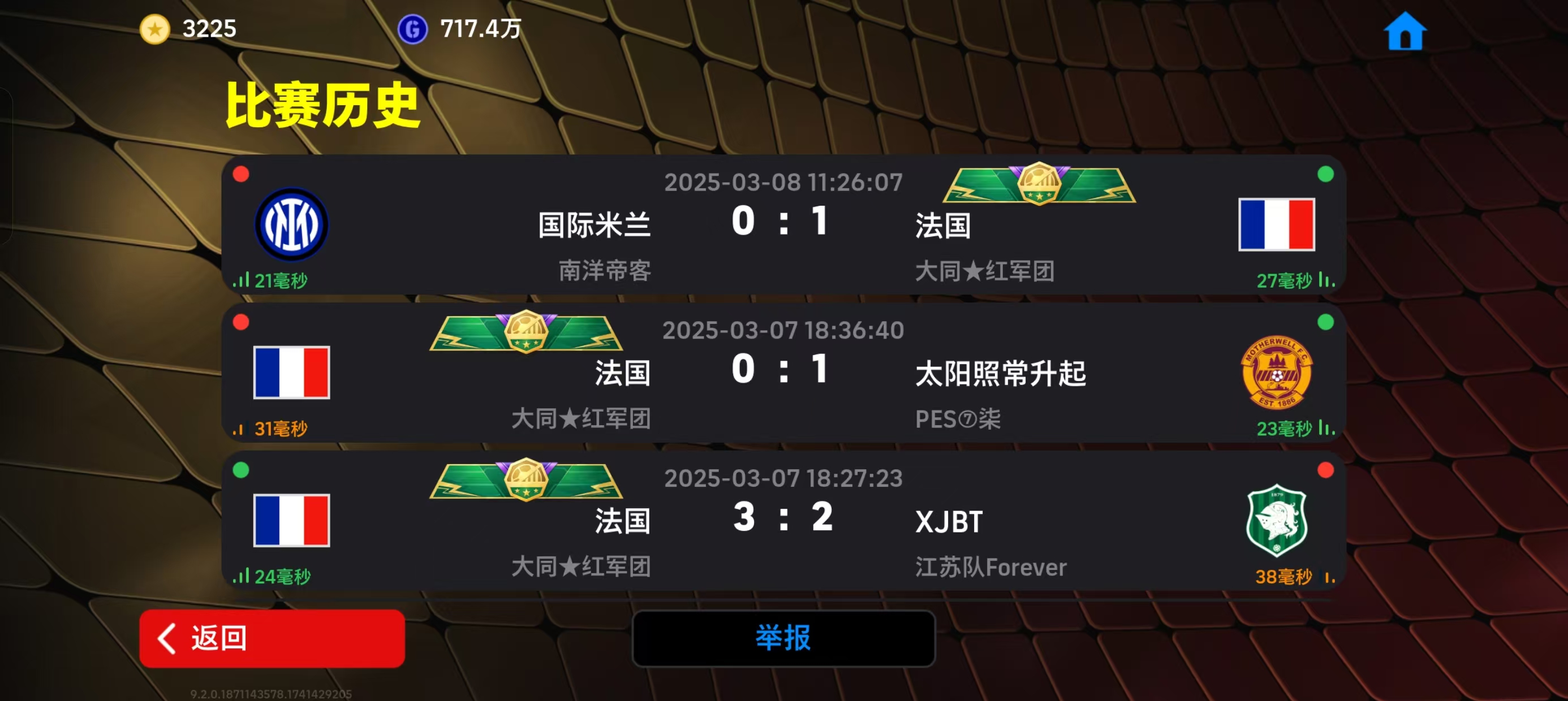Viewport: 1568px width, 701px height.
Task: Open the 法国 vs 太阳照常升起 match record
Action: [783, 373]
